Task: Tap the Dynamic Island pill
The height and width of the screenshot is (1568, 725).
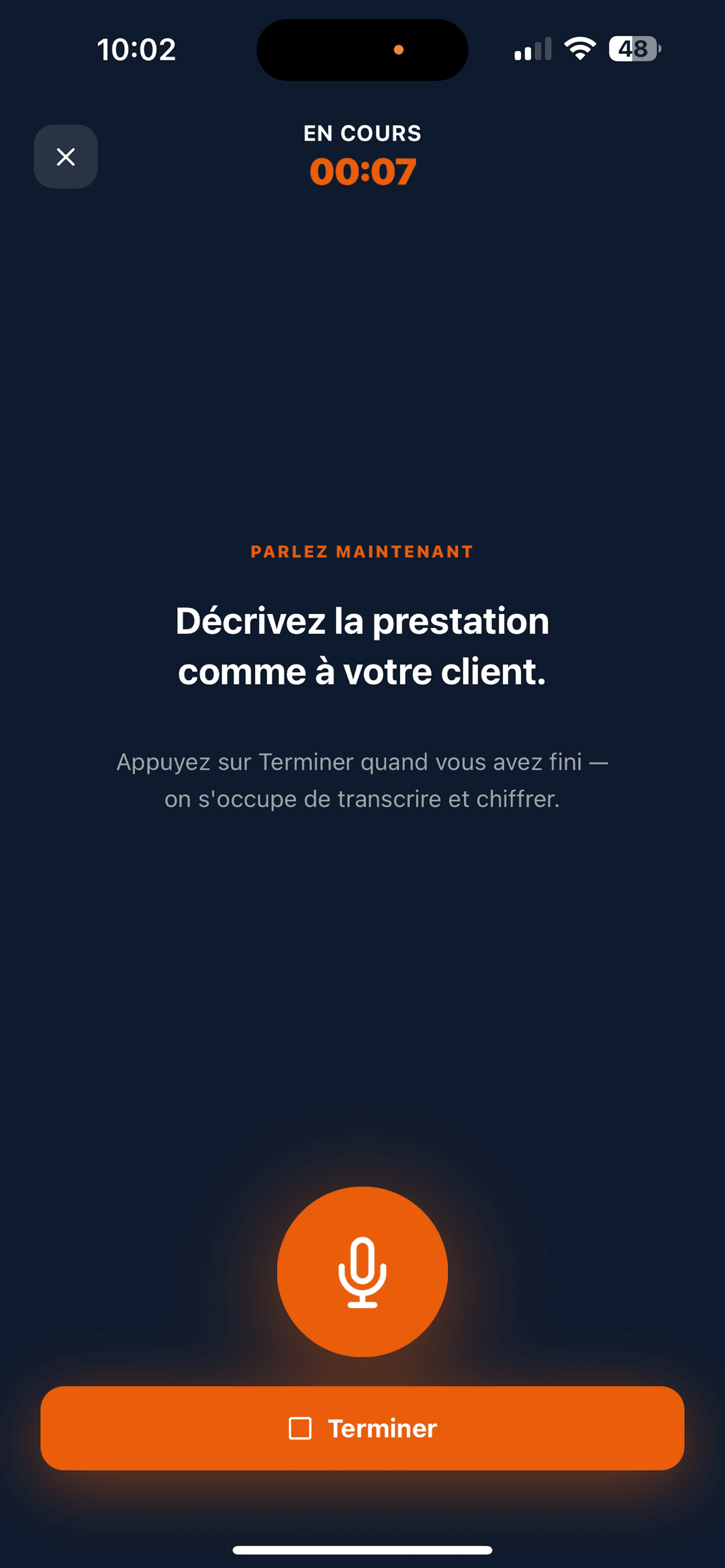Action: coord(362,50)
